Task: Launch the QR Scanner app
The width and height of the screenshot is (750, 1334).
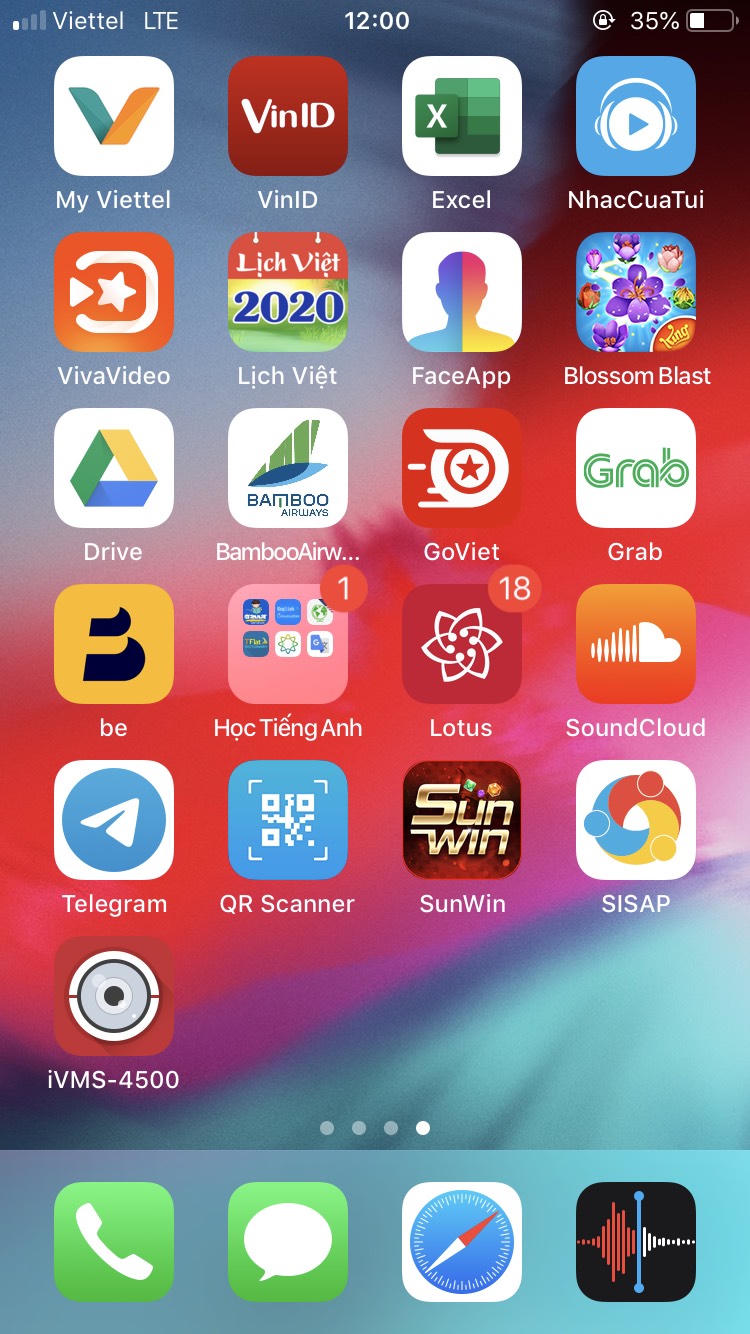Action: 288,820
